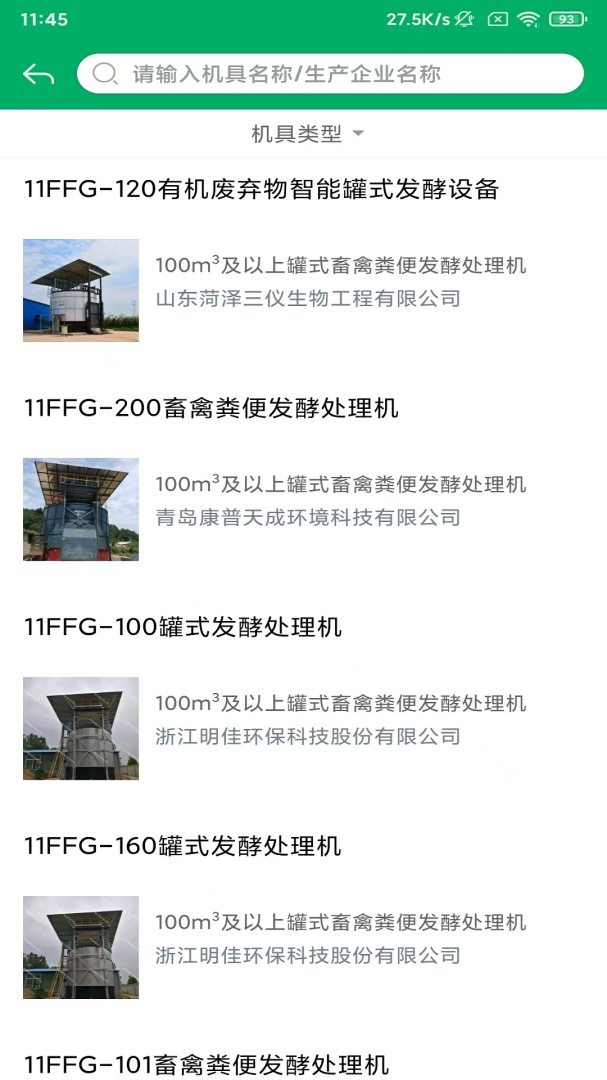607x1080 pixels.
Task: Tap the machinery name search field
Action: pyautogui.click(x=330, y=74)
